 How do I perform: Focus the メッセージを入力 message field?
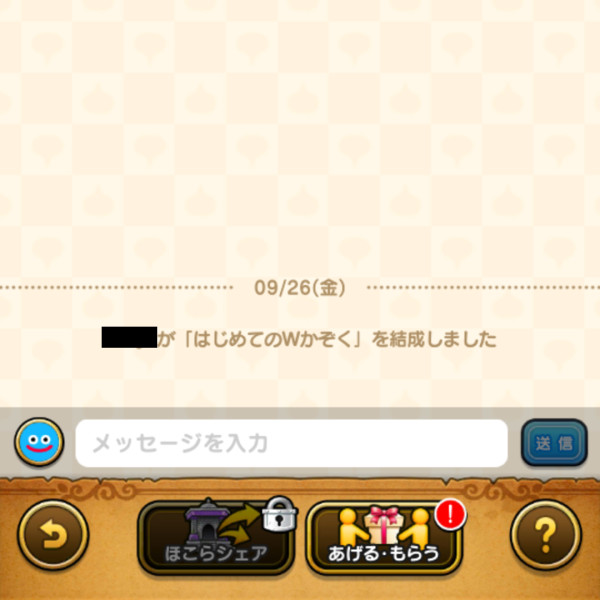coord(291,443)
